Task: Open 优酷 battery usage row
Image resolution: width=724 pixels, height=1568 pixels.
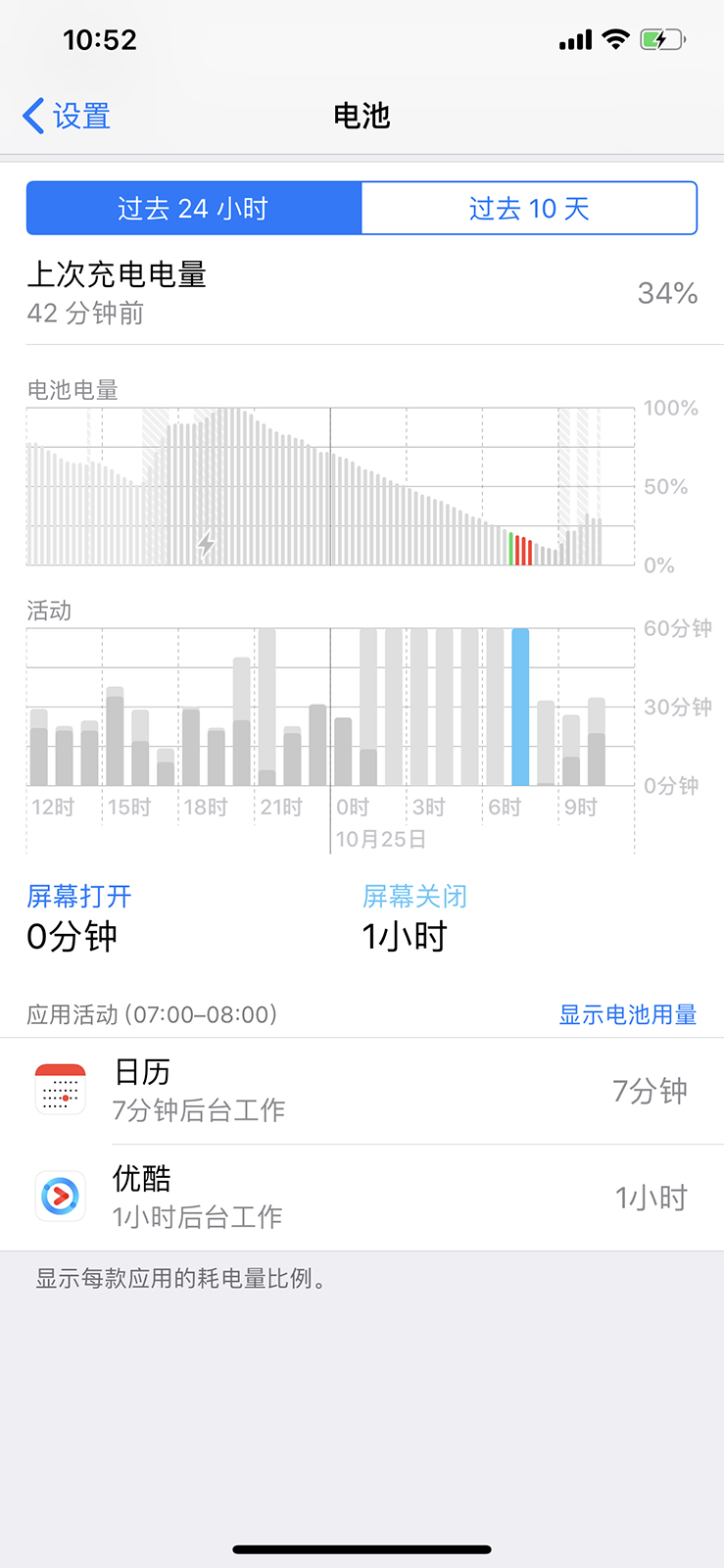Action: pos(362,1197)
